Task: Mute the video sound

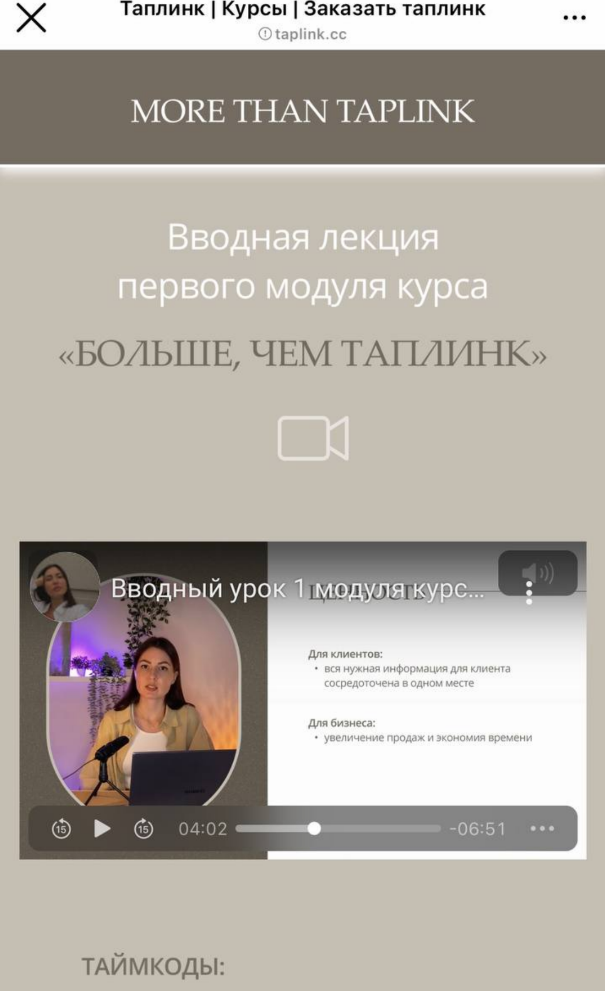Action: point(537,573)
